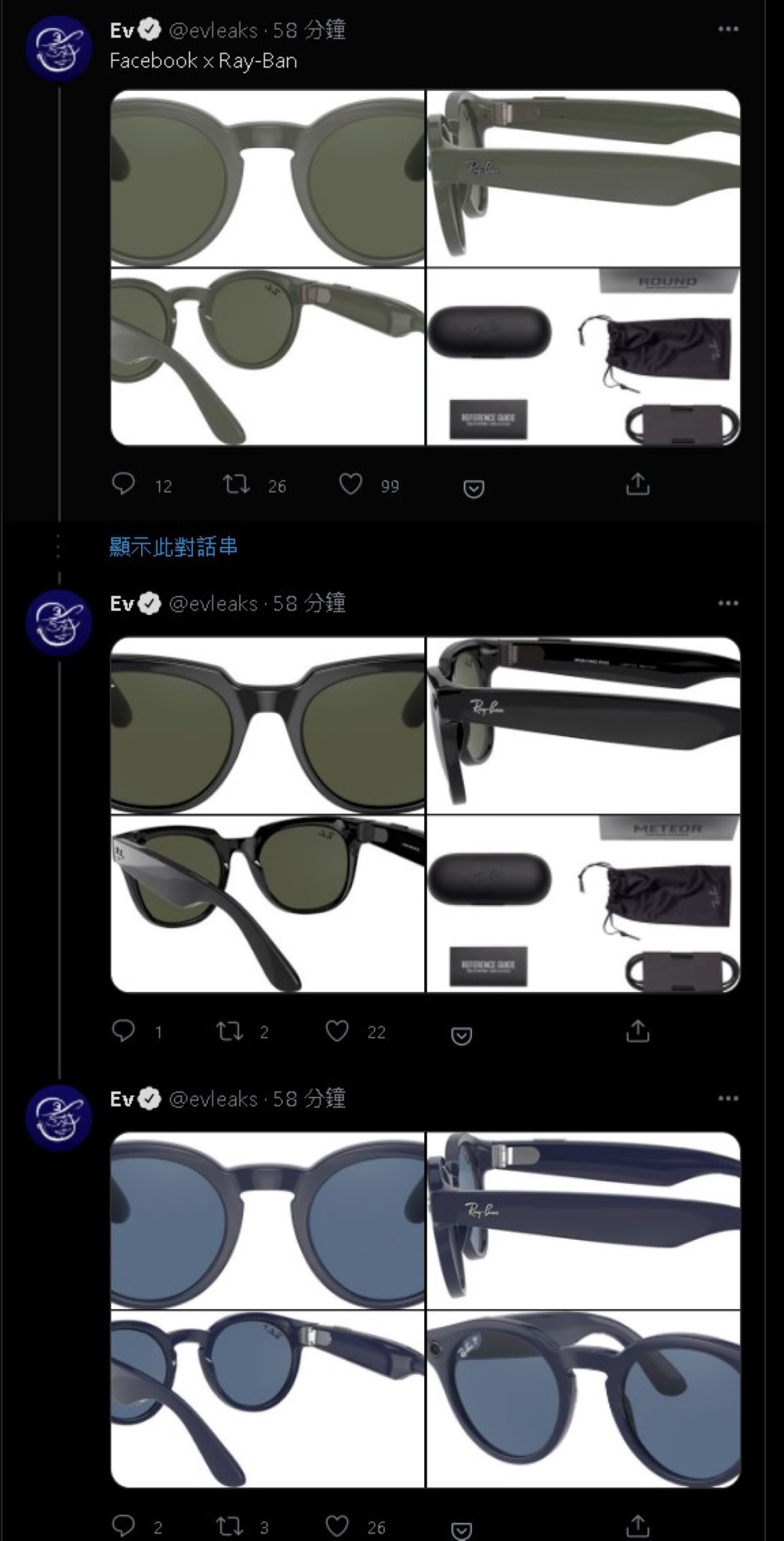Retweet the tweet with 3 retweets

pyautogui.click(x=230, y=1525)
